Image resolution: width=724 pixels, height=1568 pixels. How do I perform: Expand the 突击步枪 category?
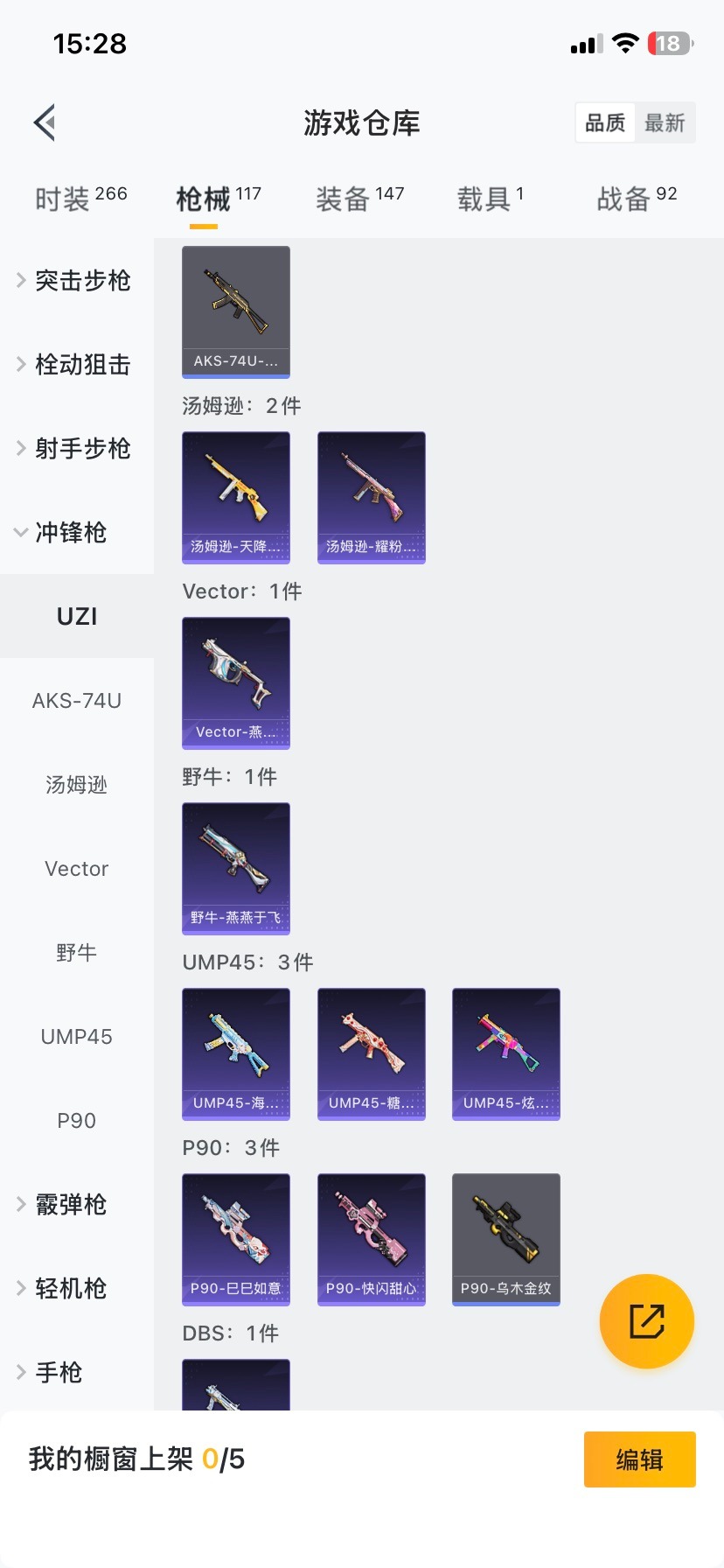click(79, 280)
